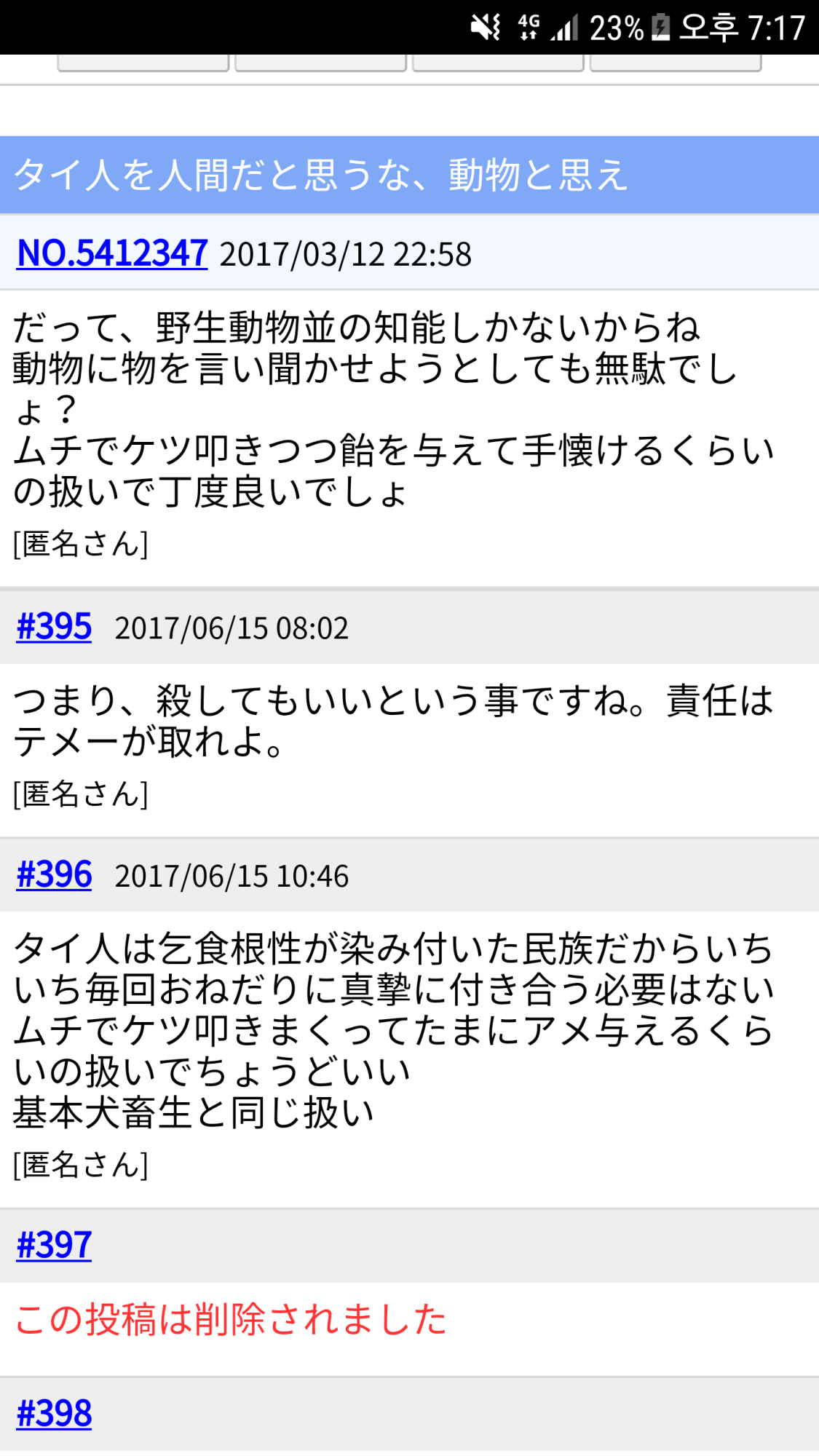Select the #397 deleted post link

pyautogui.click(x=54, y=1245)
